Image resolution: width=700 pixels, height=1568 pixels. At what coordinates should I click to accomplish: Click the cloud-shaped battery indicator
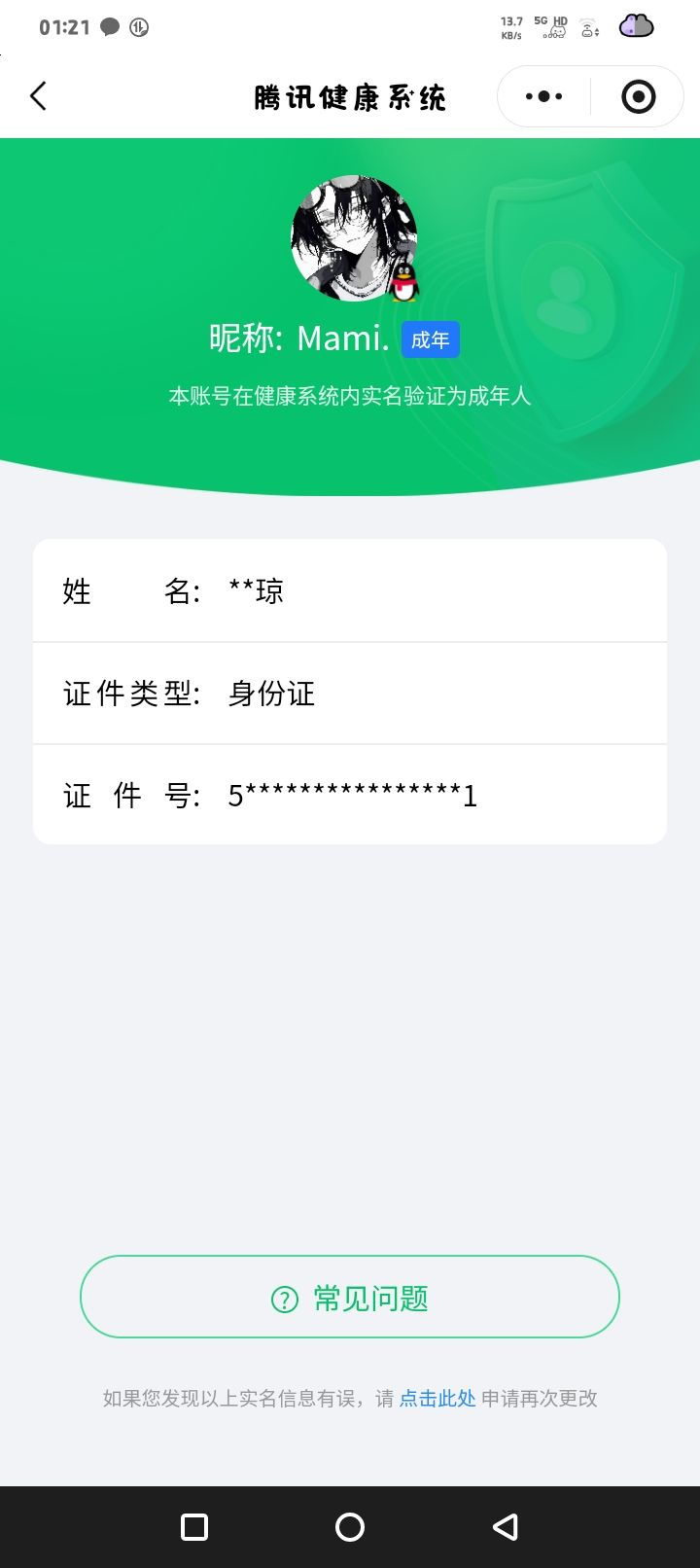(636, 27)
